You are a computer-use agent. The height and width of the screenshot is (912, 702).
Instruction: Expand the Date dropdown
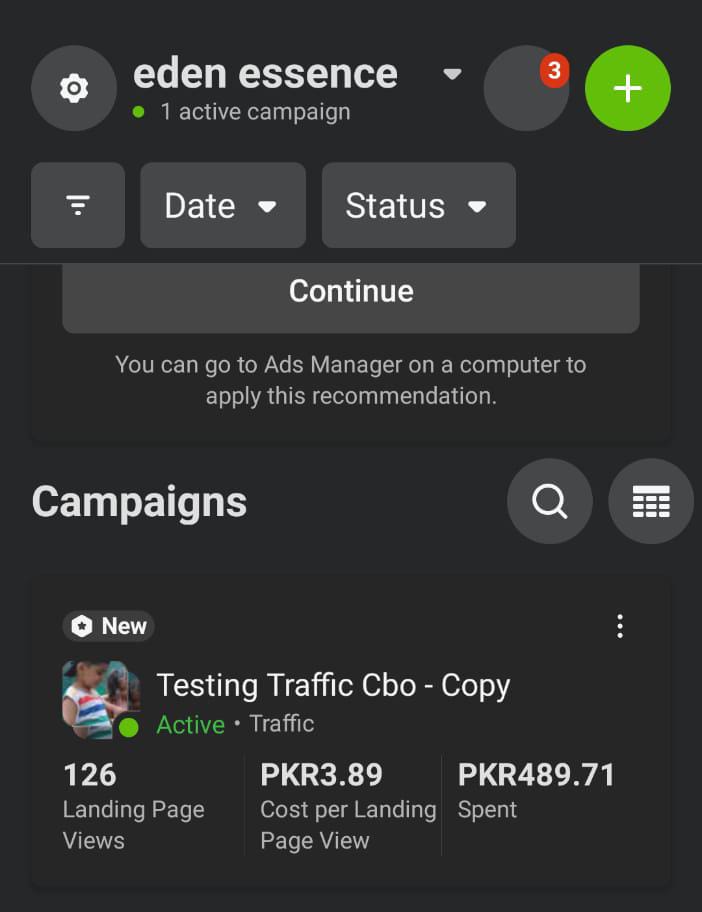[222, 205]
